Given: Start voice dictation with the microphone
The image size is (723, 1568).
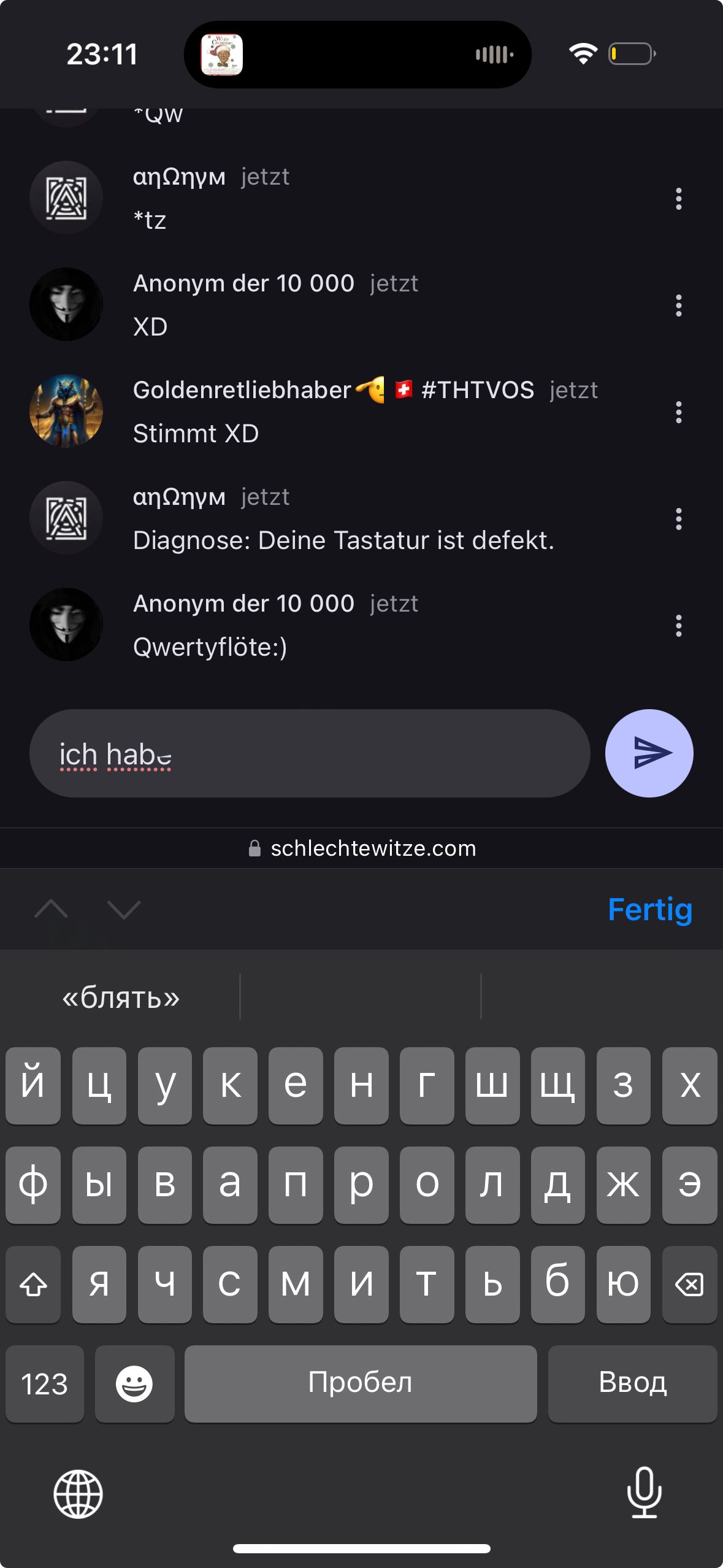Looking at the screenshot, I should 644,1493.
